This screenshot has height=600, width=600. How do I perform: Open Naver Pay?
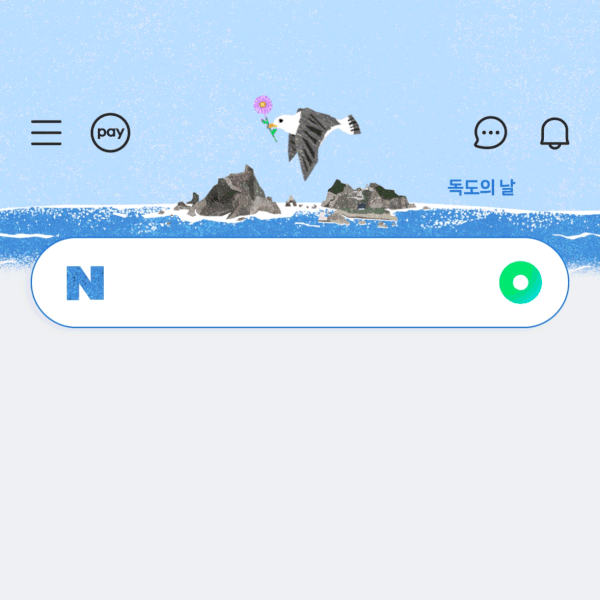pos(110,132)
